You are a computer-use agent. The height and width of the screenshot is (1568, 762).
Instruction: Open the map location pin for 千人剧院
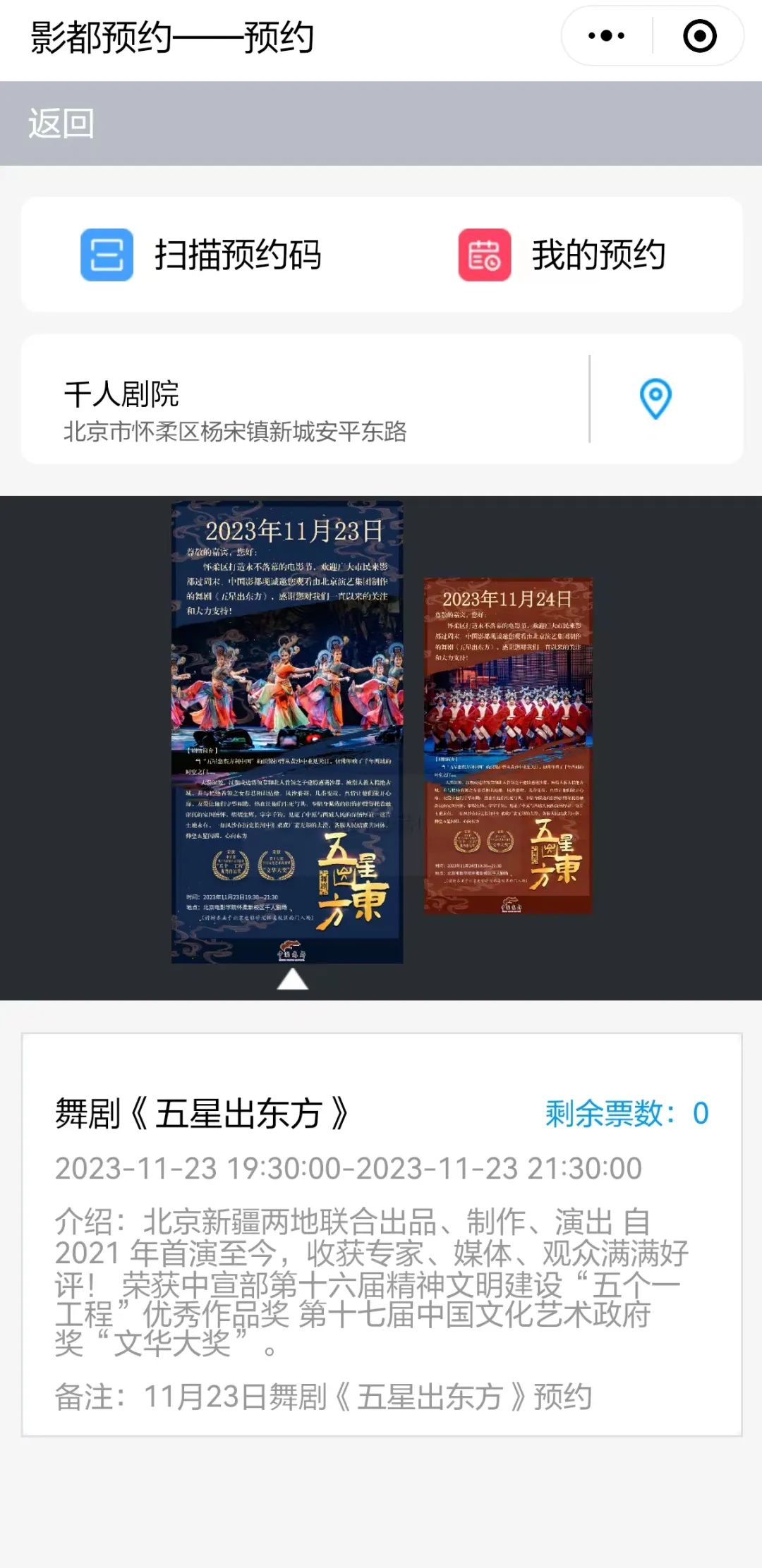655,399
